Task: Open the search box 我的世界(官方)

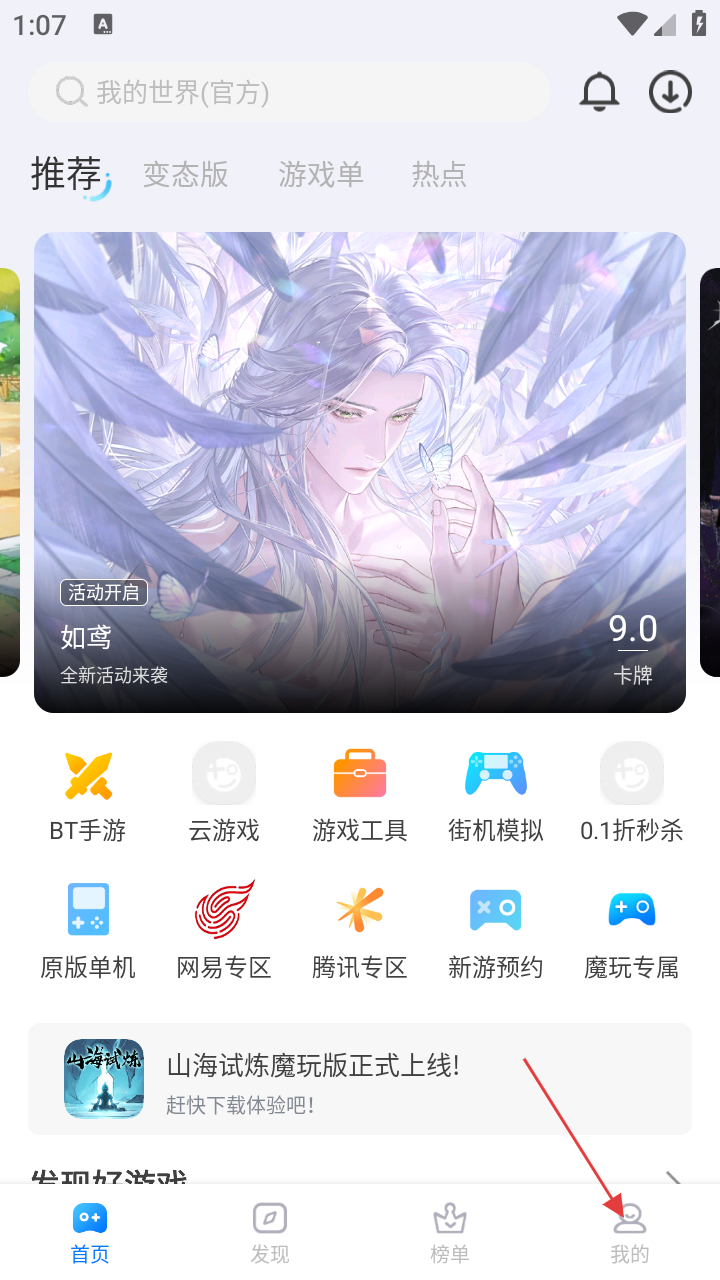Action: point(288,93)
